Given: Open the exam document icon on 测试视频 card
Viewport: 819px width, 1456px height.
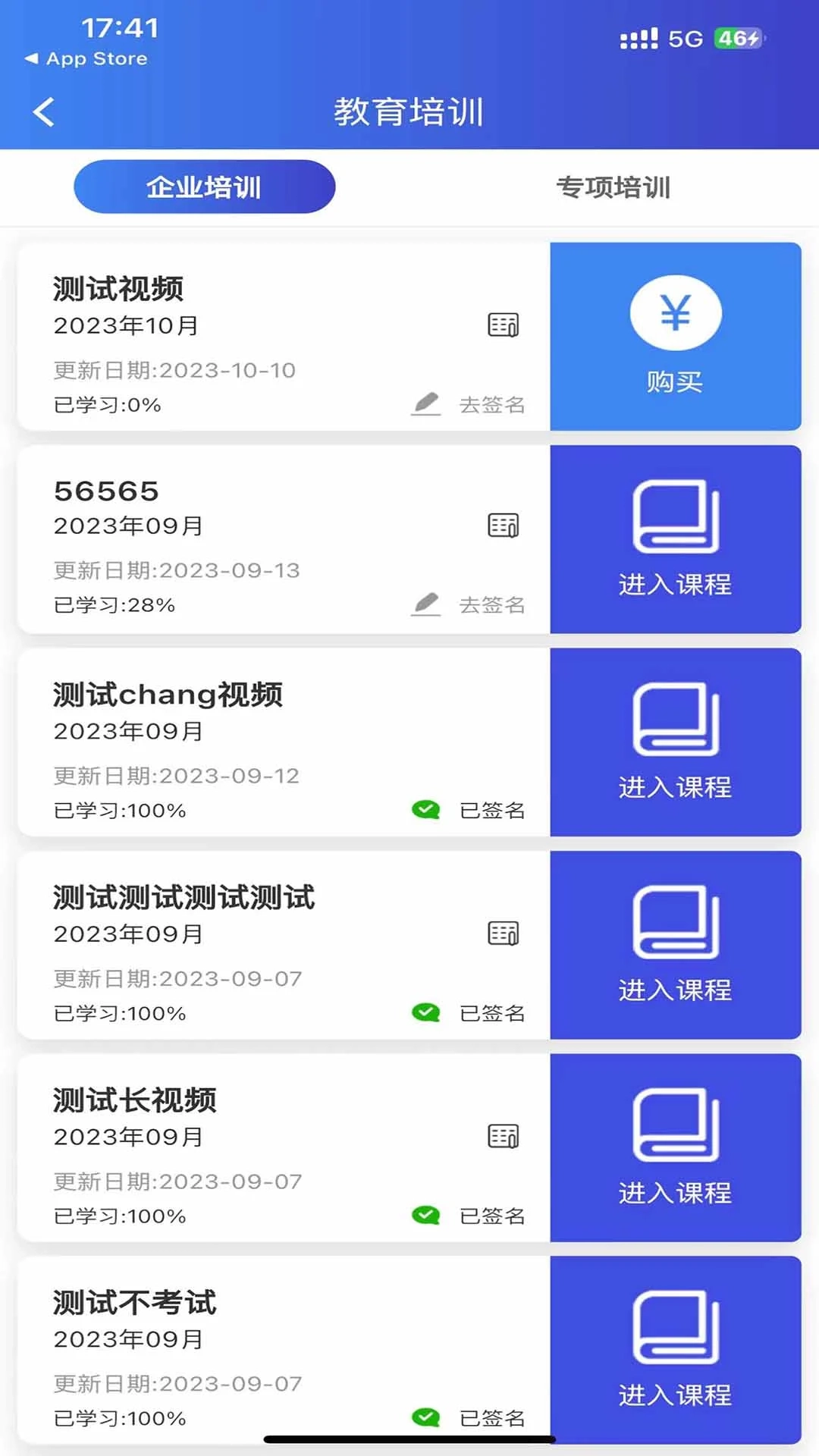Looking at the screenshot, I should [501, 323].
